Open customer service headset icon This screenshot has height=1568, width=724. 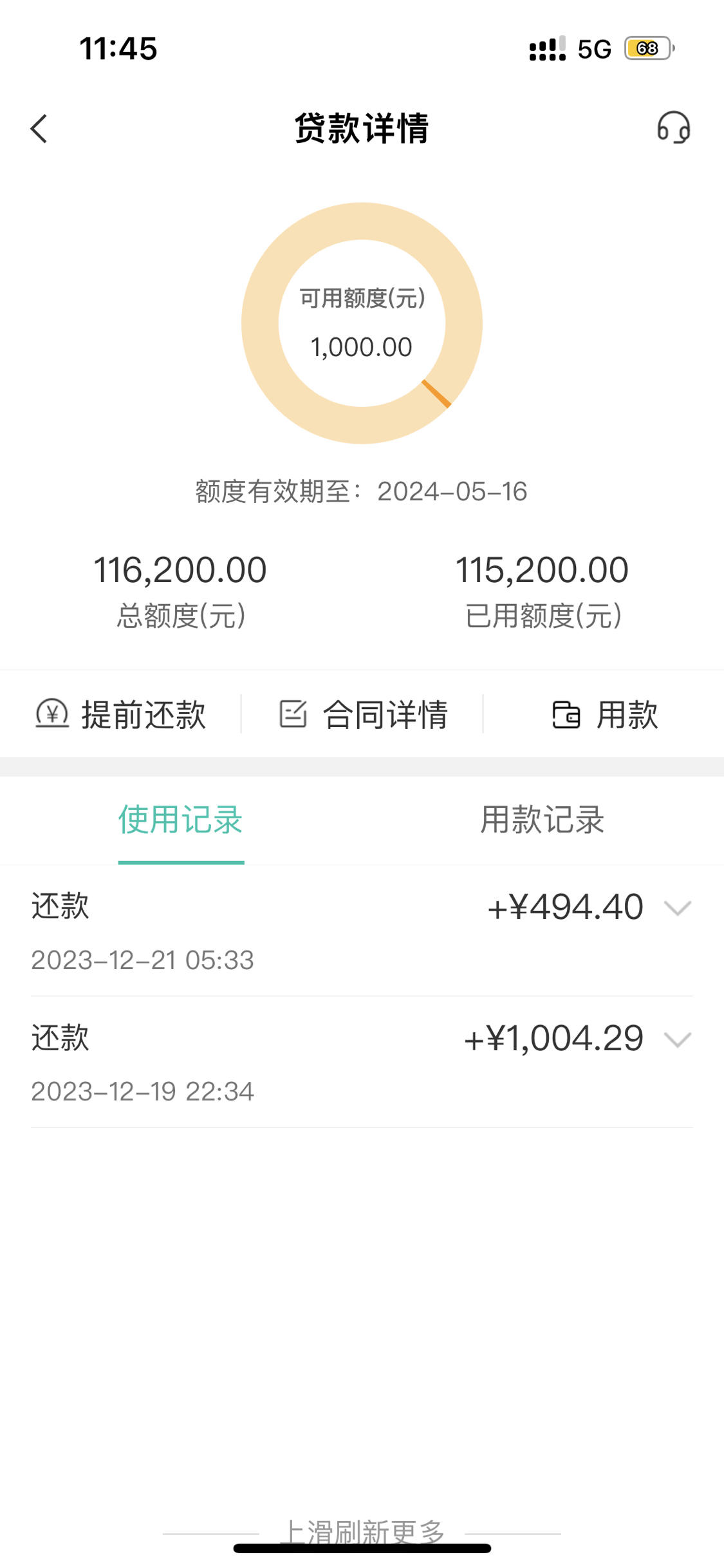[673, 128]
